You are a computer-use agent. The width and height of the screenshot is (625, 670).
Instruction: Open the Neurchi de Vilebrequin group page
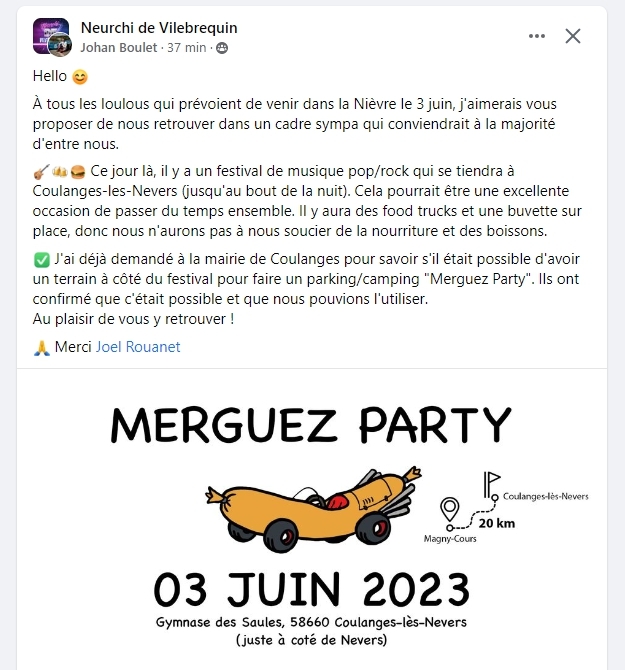pos(158,27)
